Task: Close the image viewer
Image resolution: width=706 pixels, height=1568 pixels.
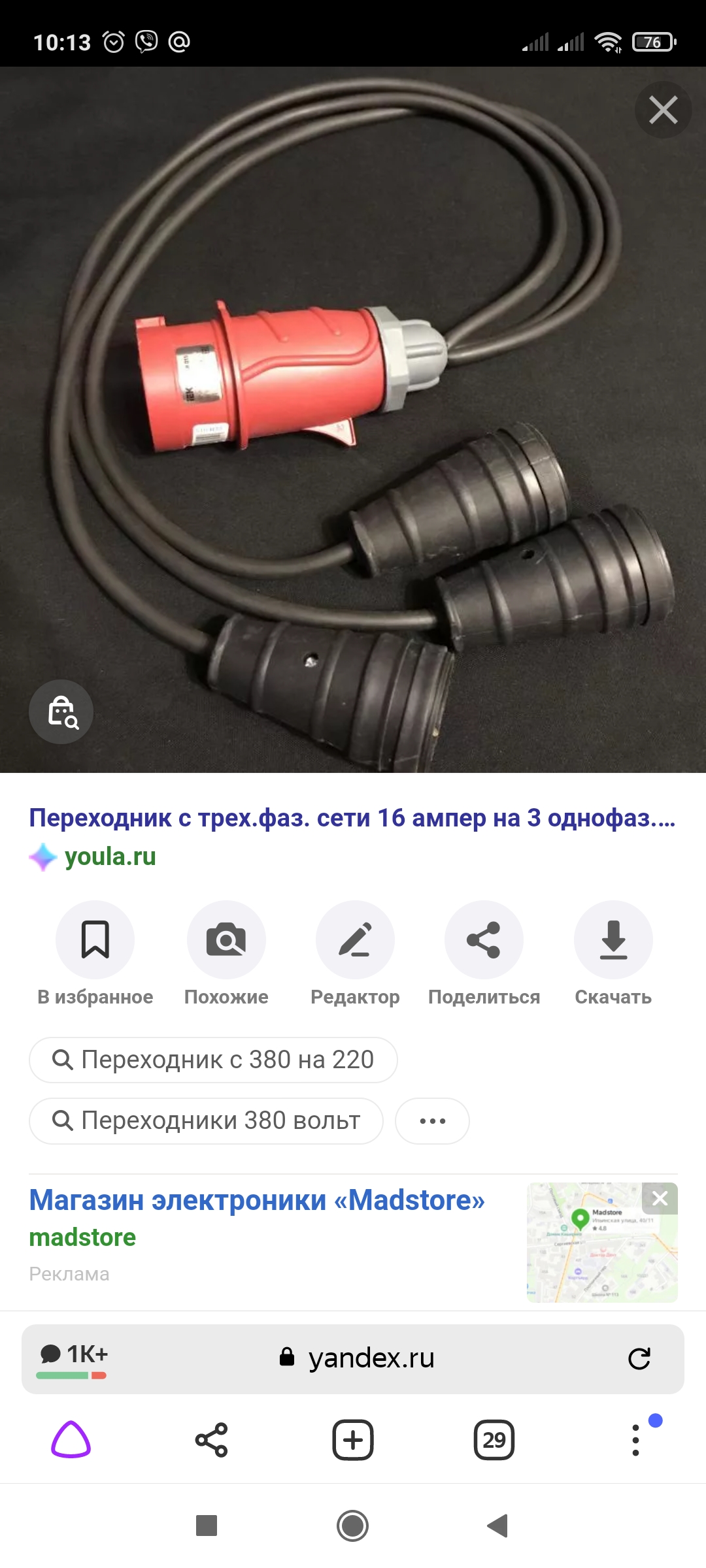Action: pyautogui.click(x=663, y=110)
